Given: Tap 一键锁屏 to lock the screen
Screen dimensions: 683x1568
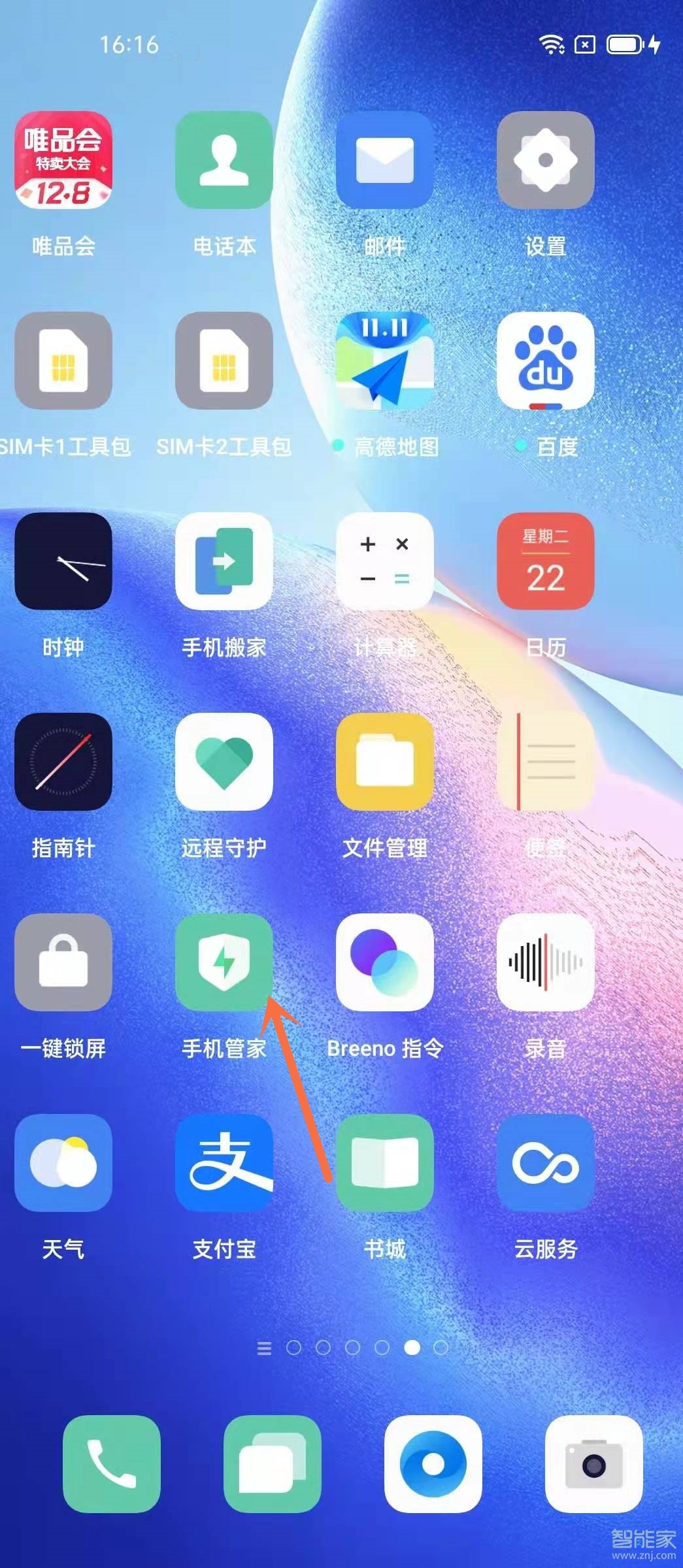Looking at the screenshot, I should click(63, 962).
